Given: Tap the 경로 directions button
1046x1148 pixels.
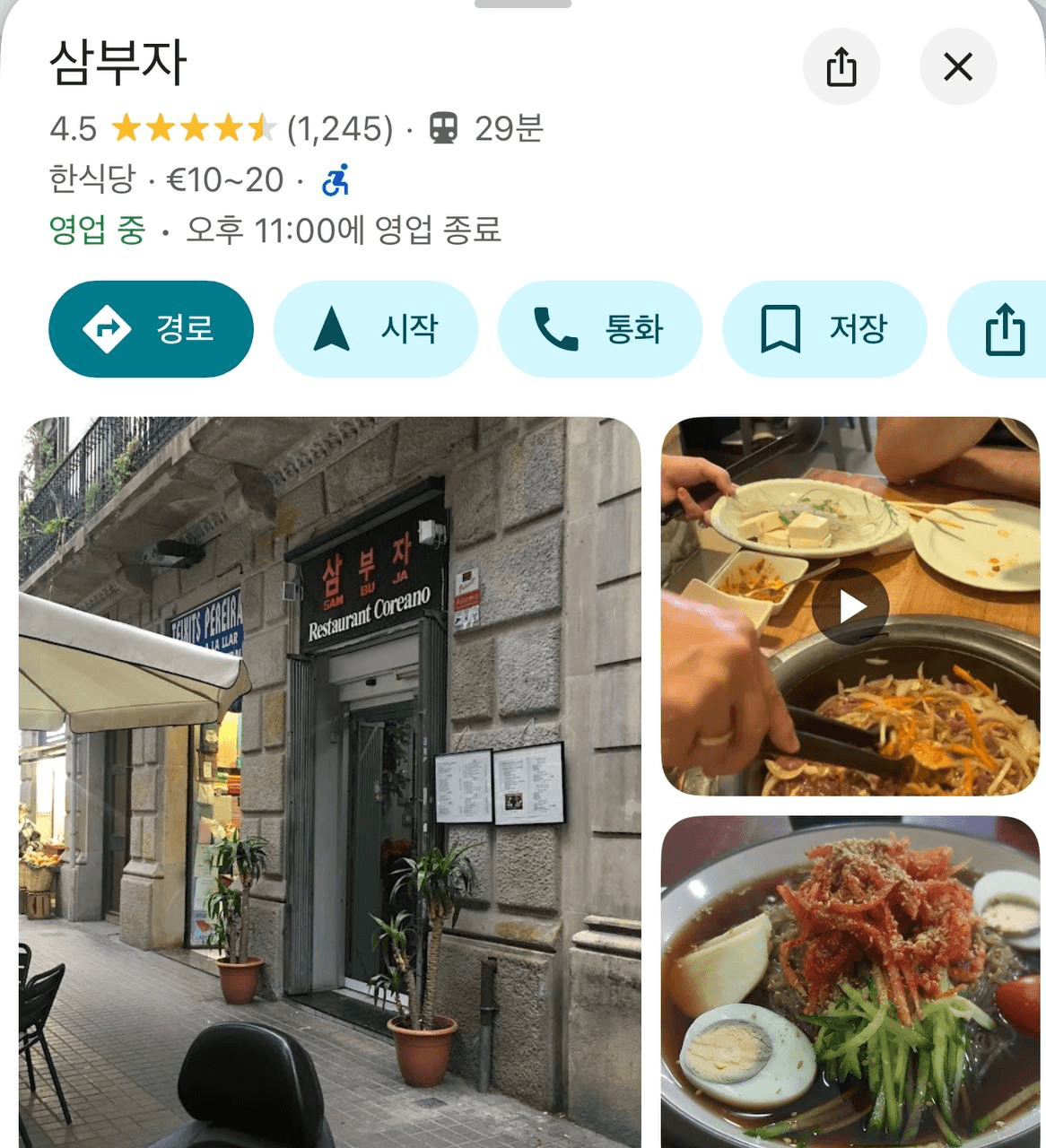Looking at the screenshot, I should coord(151,329).
